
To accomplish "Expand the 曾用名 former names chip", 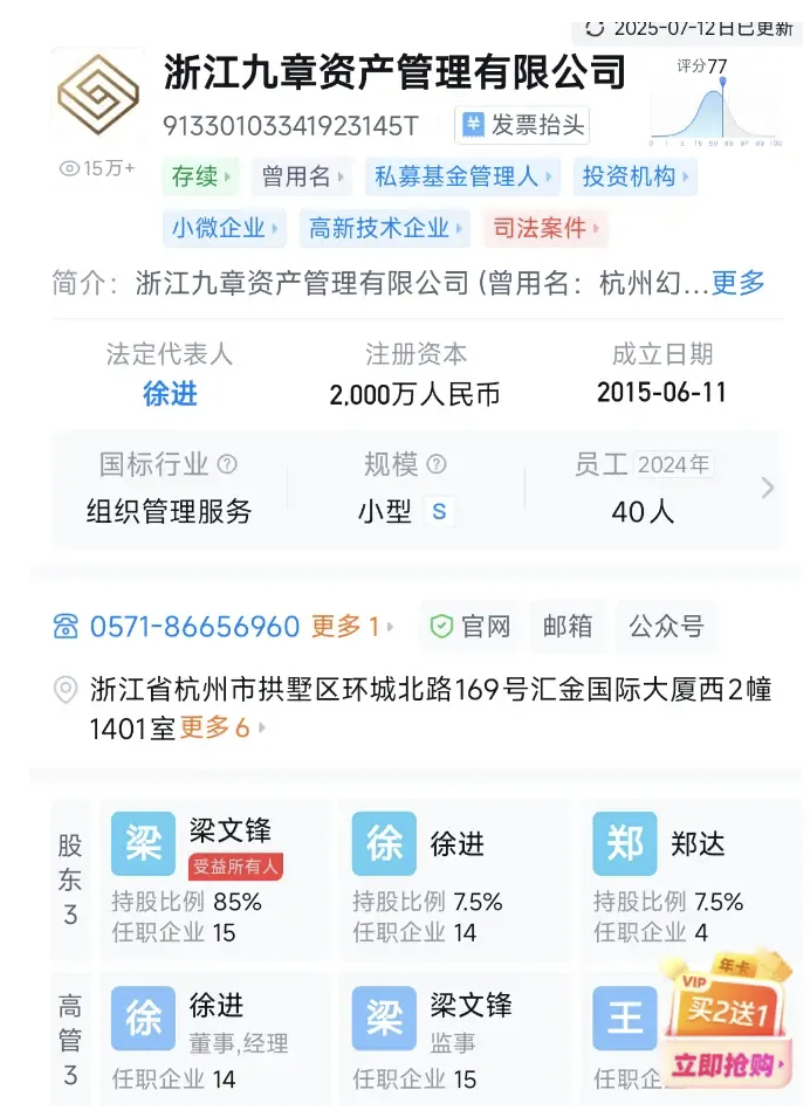I will point(302,177).
